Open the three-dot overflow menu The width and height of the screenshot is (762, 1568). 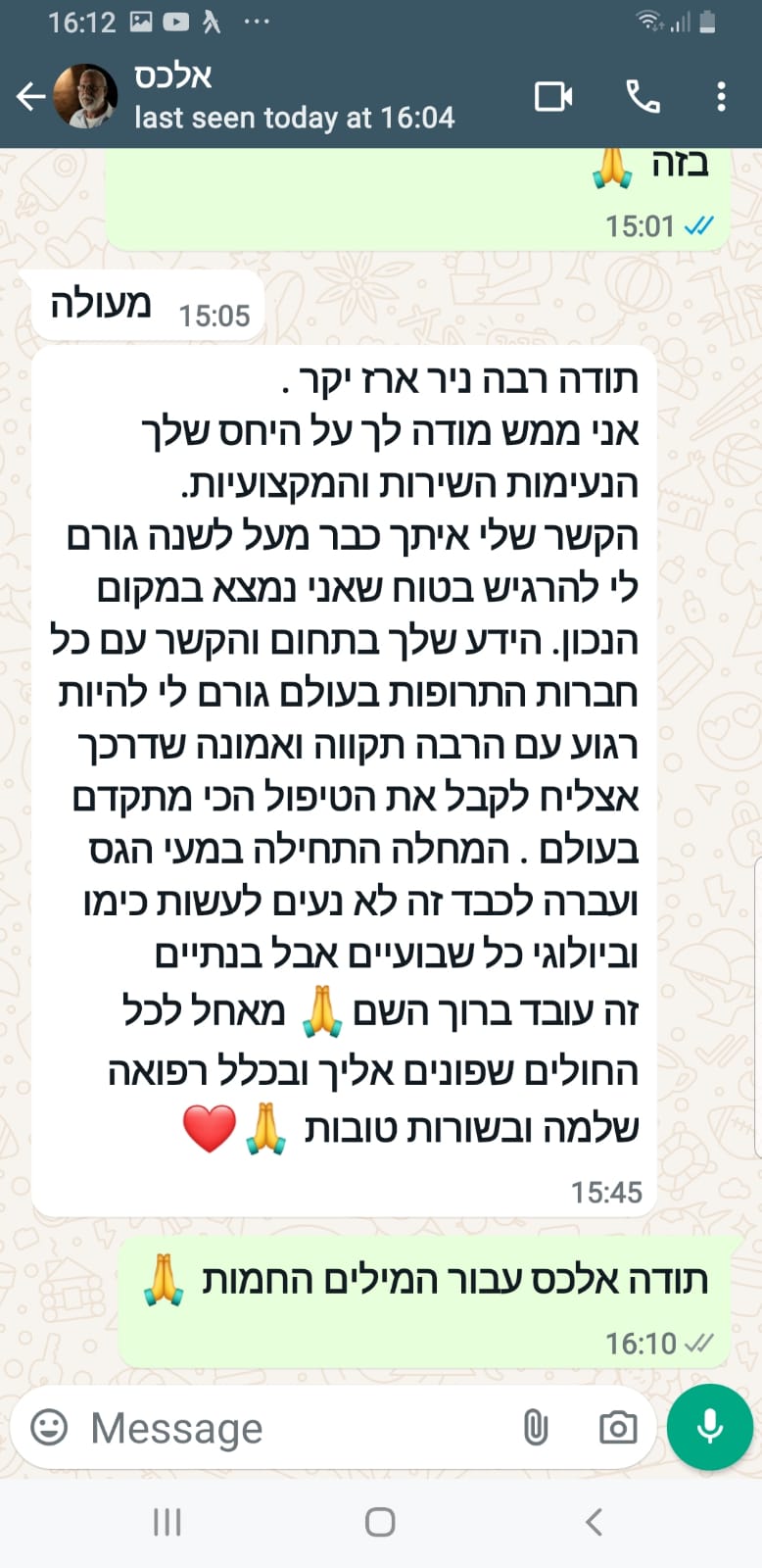[721, 96]
